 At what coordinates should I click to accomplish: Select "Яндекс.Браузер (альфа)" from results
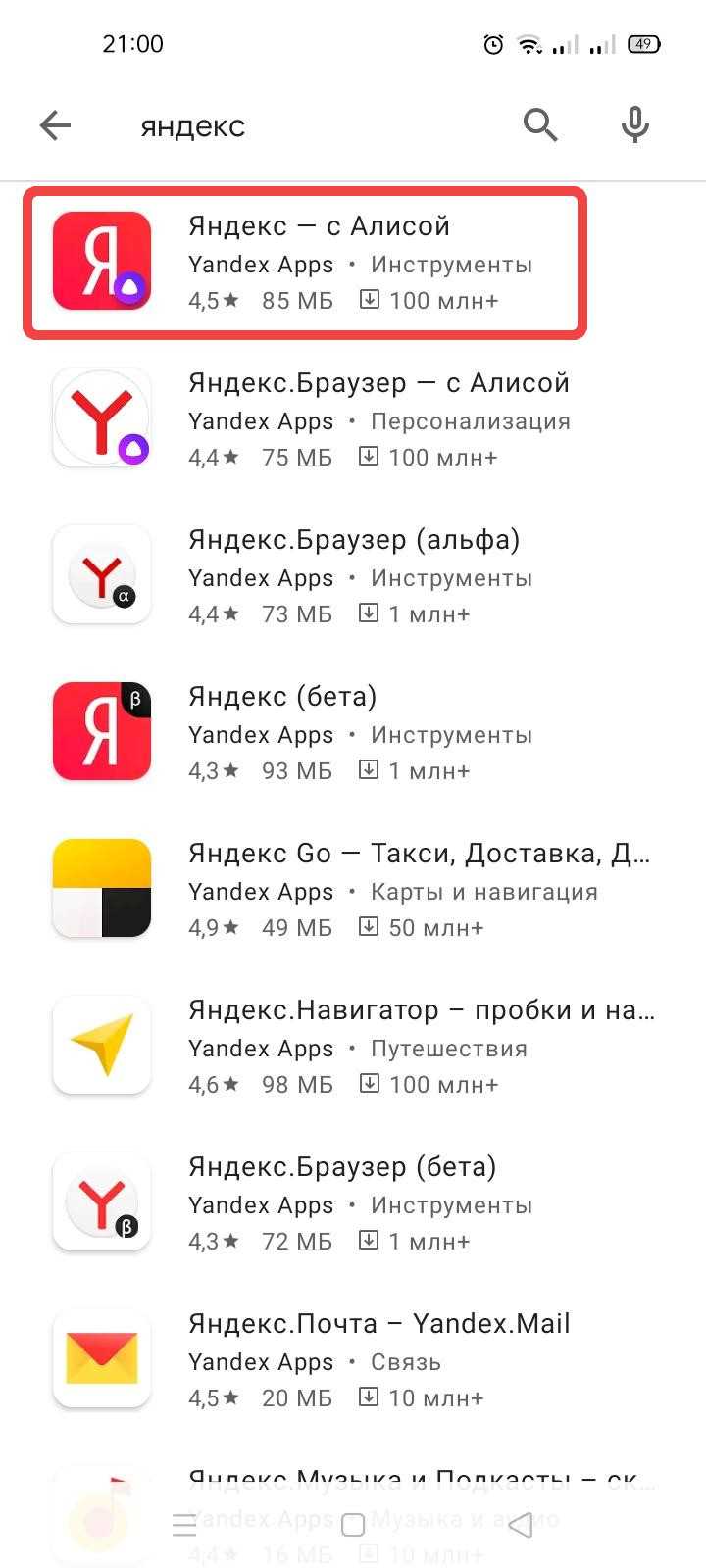354,540
